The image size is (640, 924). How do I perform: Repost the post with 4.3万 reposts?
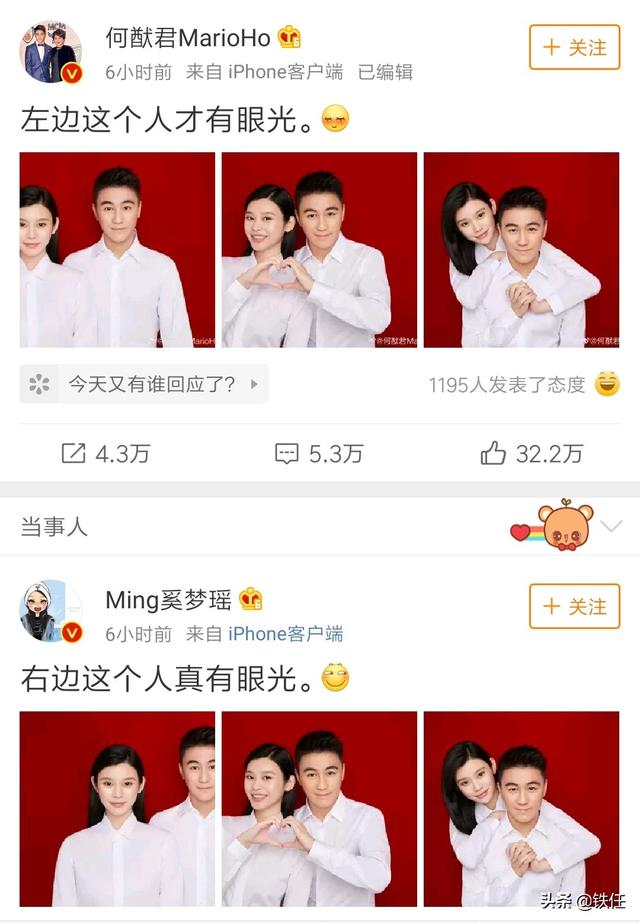pos(105,454)
